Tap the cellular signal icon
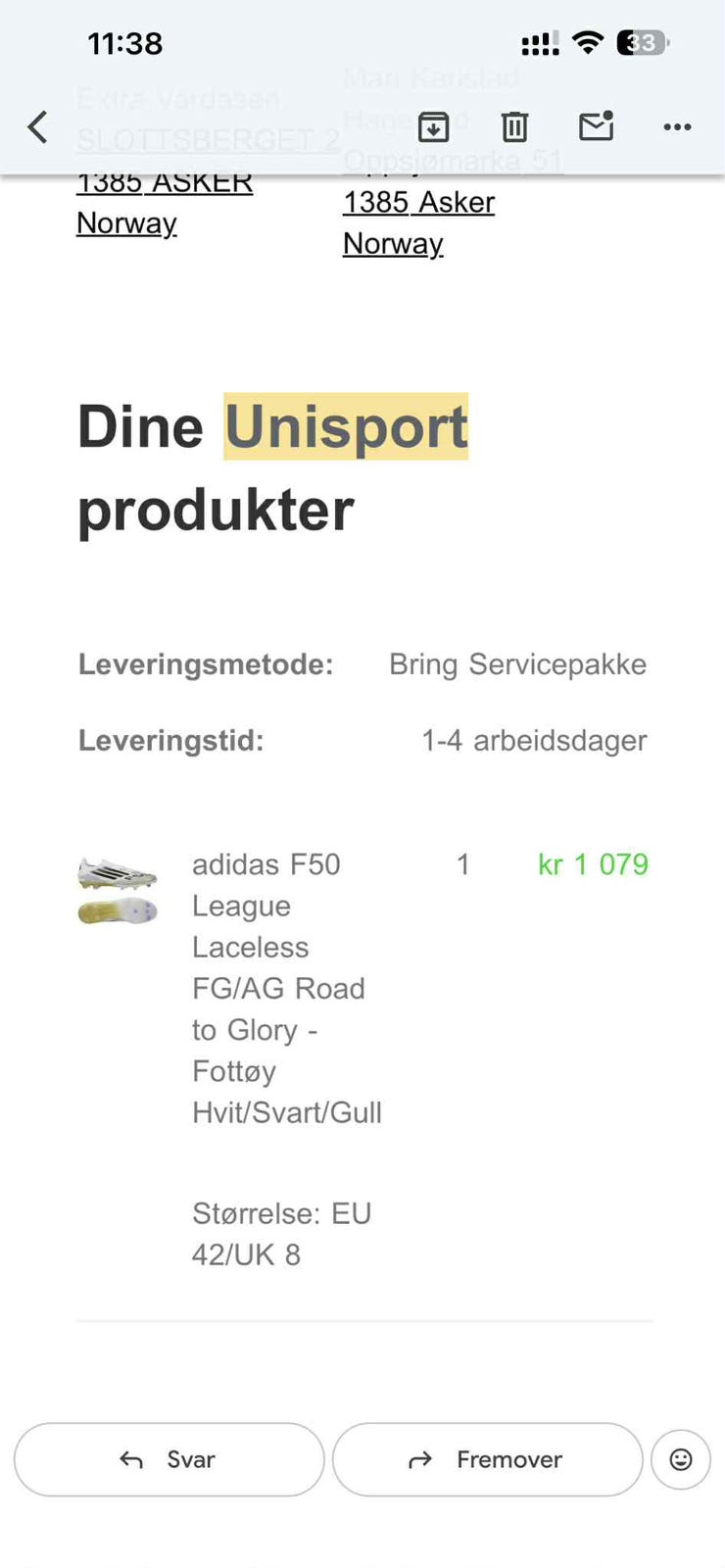Image resolution: width=725 pixels, height=1568 pixels. point(538,43)
